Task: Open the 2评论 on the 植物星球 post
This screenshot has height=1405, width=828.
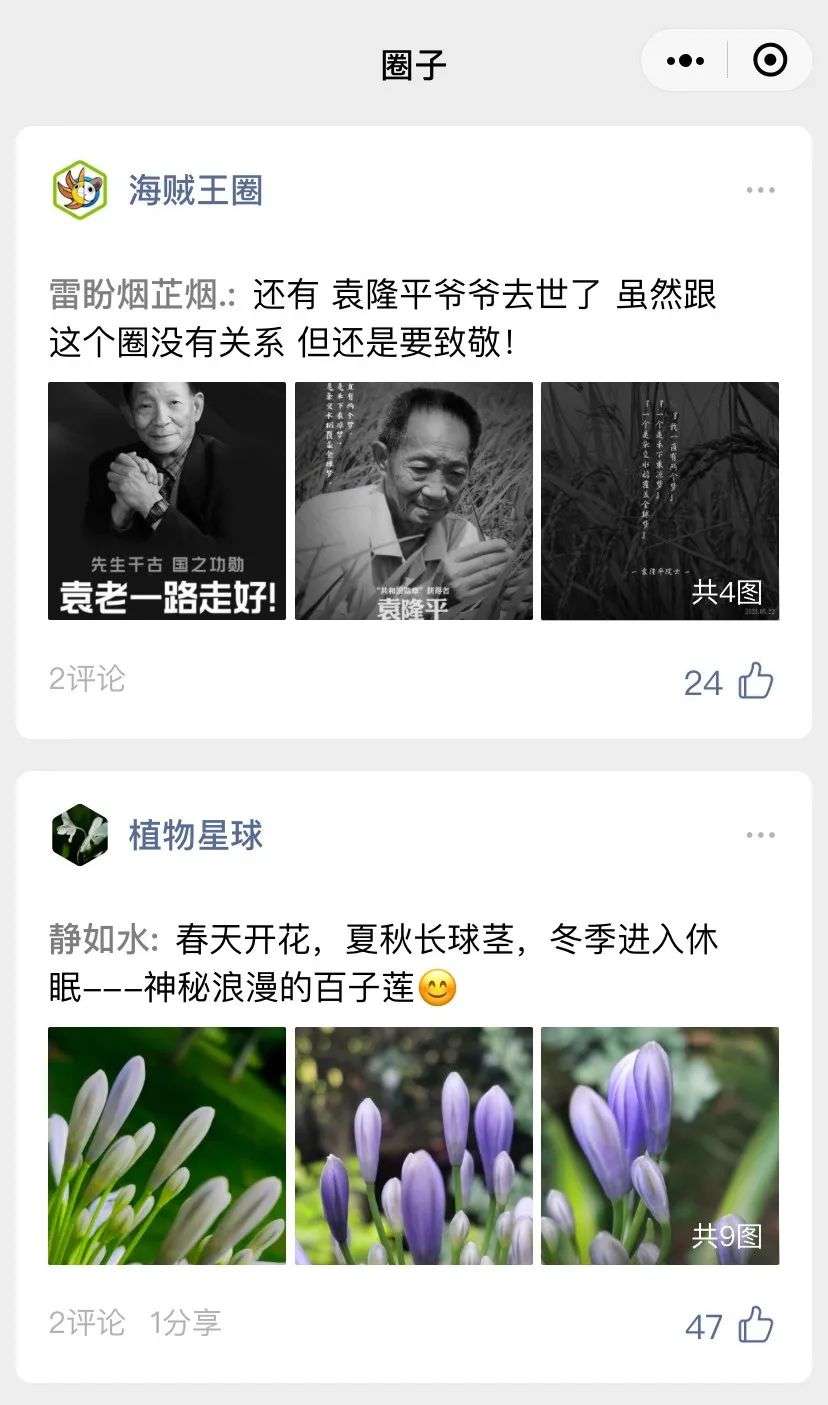Action: pyautogui.click(x=87, y=1323)
